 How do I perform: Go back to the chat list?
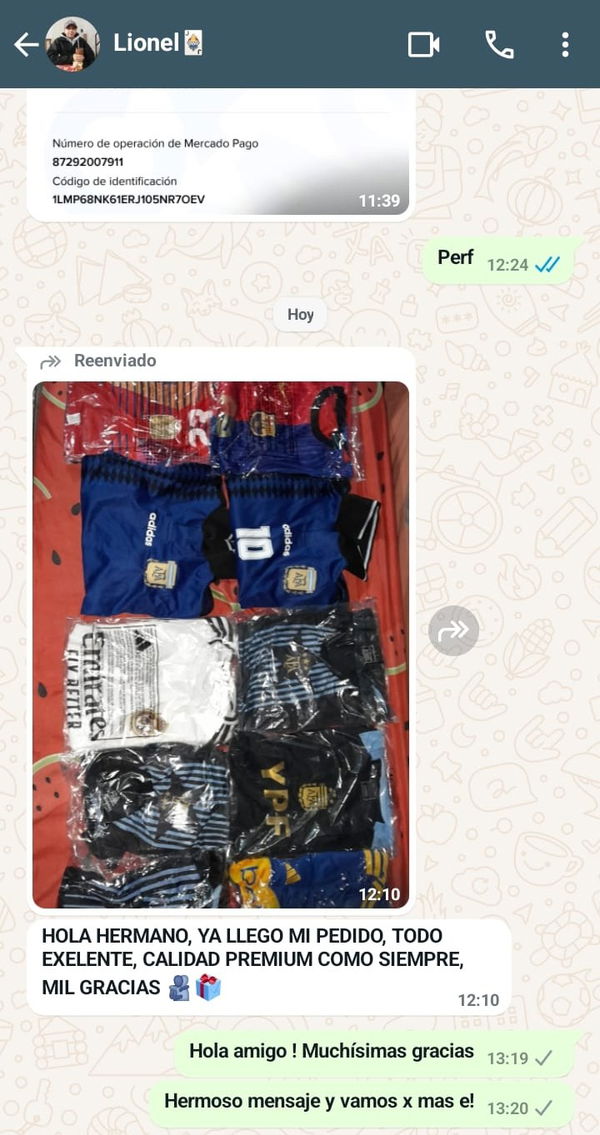tap(26, 44)
